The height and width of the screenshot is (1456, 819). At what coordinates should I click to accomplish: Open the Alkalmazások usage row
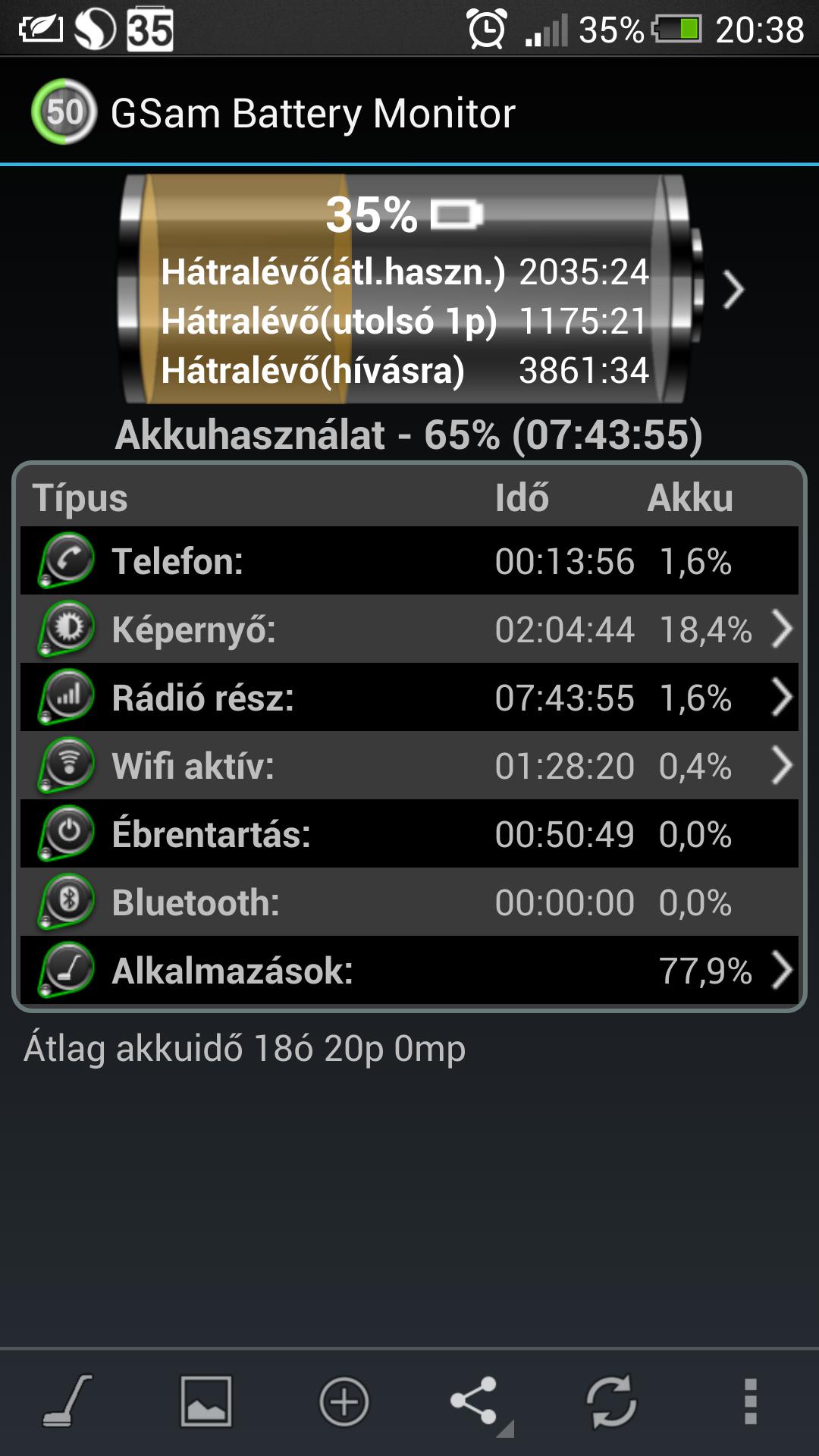pos(409,970)
